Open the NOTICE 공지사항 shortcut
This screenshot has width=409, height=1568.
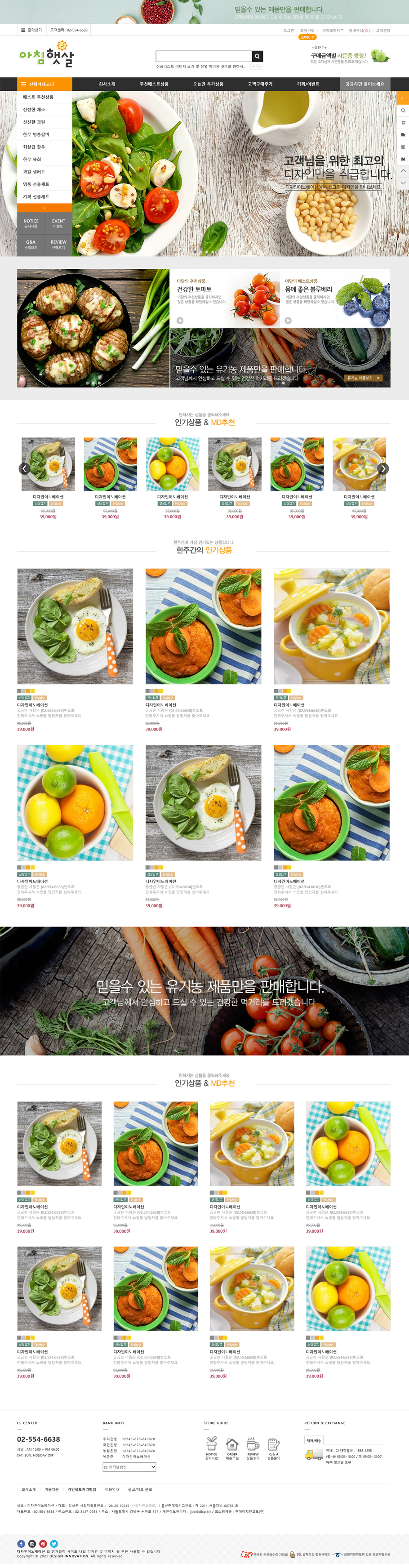[31, 223]
